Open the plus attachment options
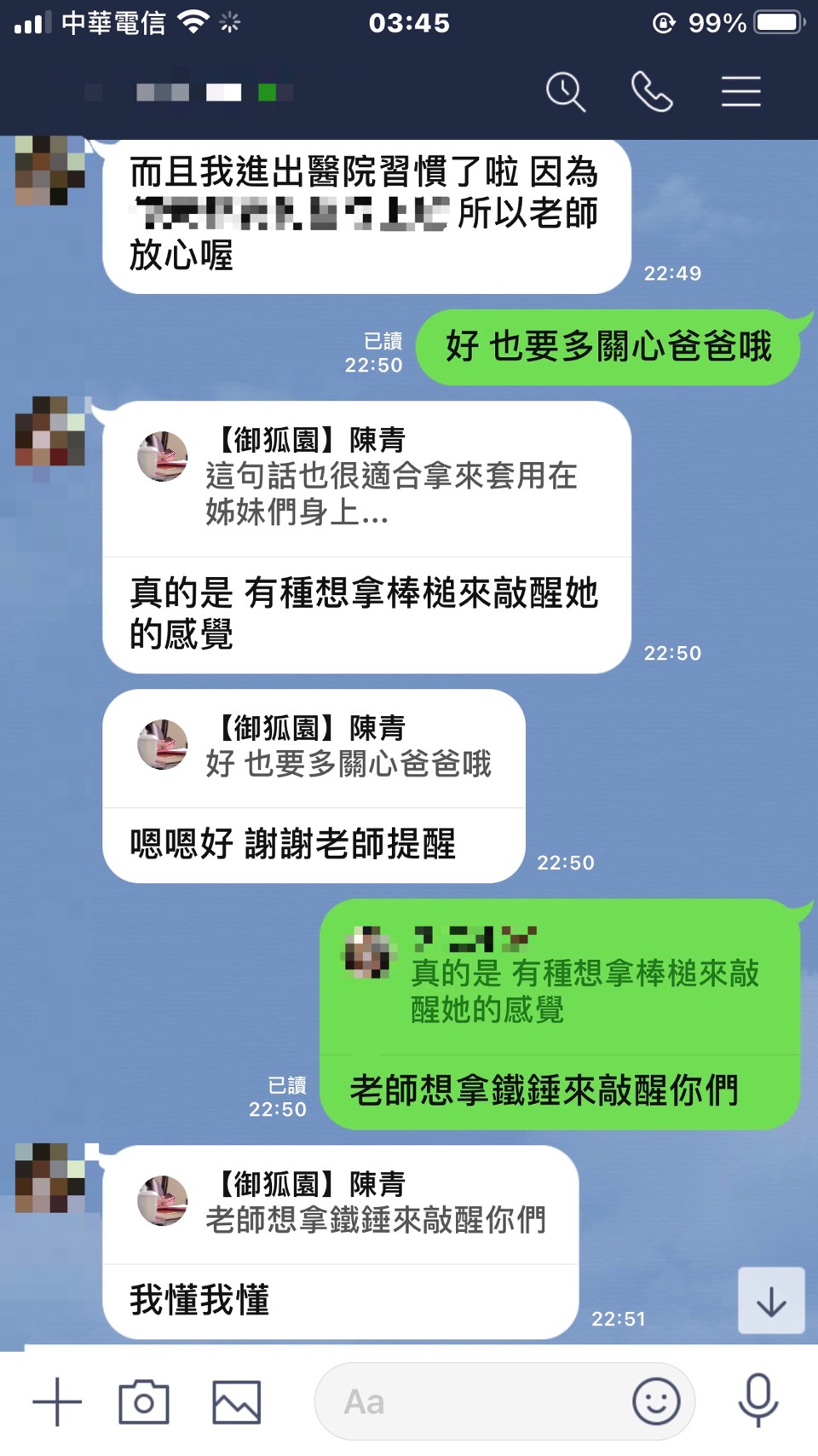Viewport: 818px width, 1456px height. 57,1401
